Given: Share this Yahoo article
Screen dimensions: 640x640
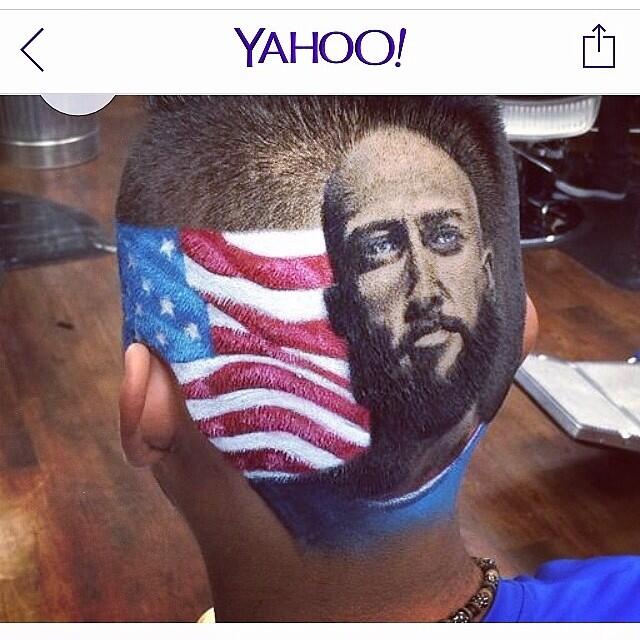Looking at the screenshot, I should pyautogui.click(x=598, y=47).
